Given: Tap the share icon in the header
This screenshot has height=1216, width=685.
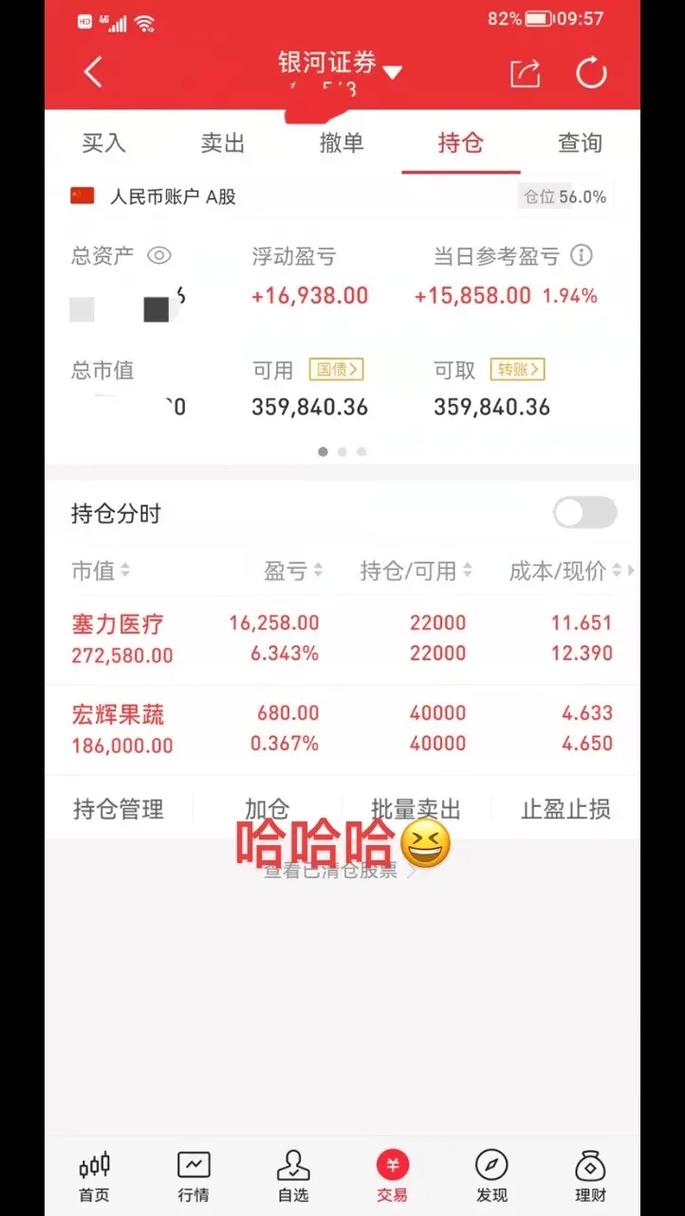Looking at the screenshot, I should (x=525, y=73).
